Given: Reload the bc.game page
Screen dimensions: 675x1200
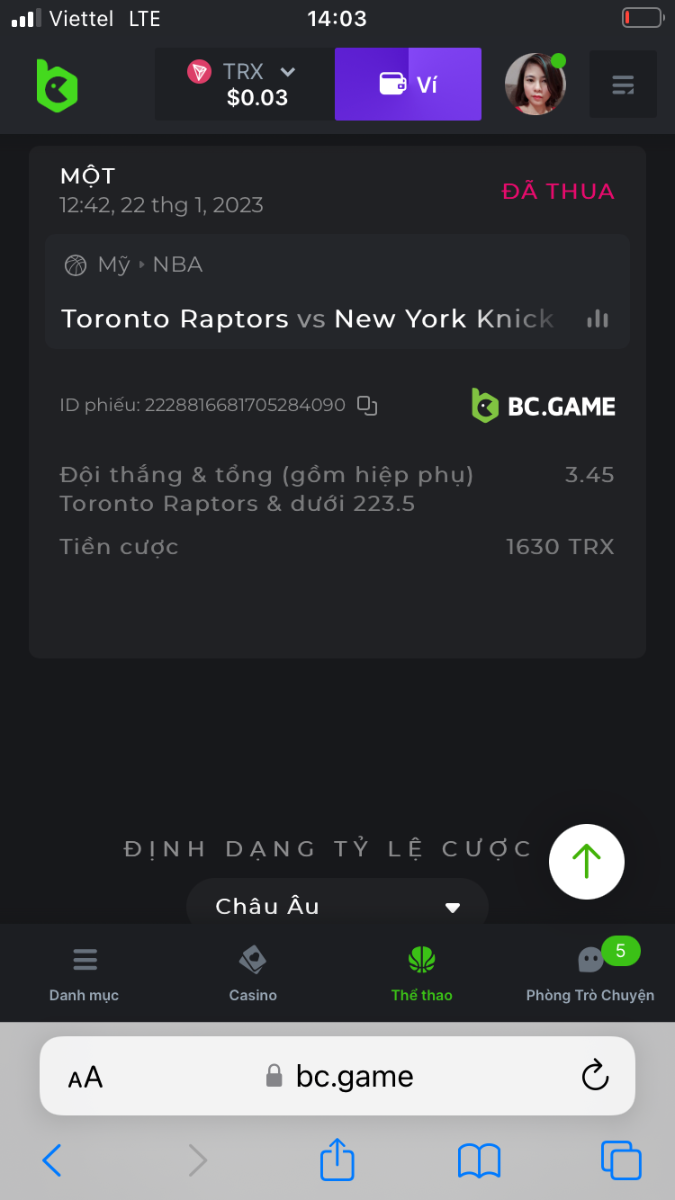Looking at the screenshot, I should tap(595, 1076).
